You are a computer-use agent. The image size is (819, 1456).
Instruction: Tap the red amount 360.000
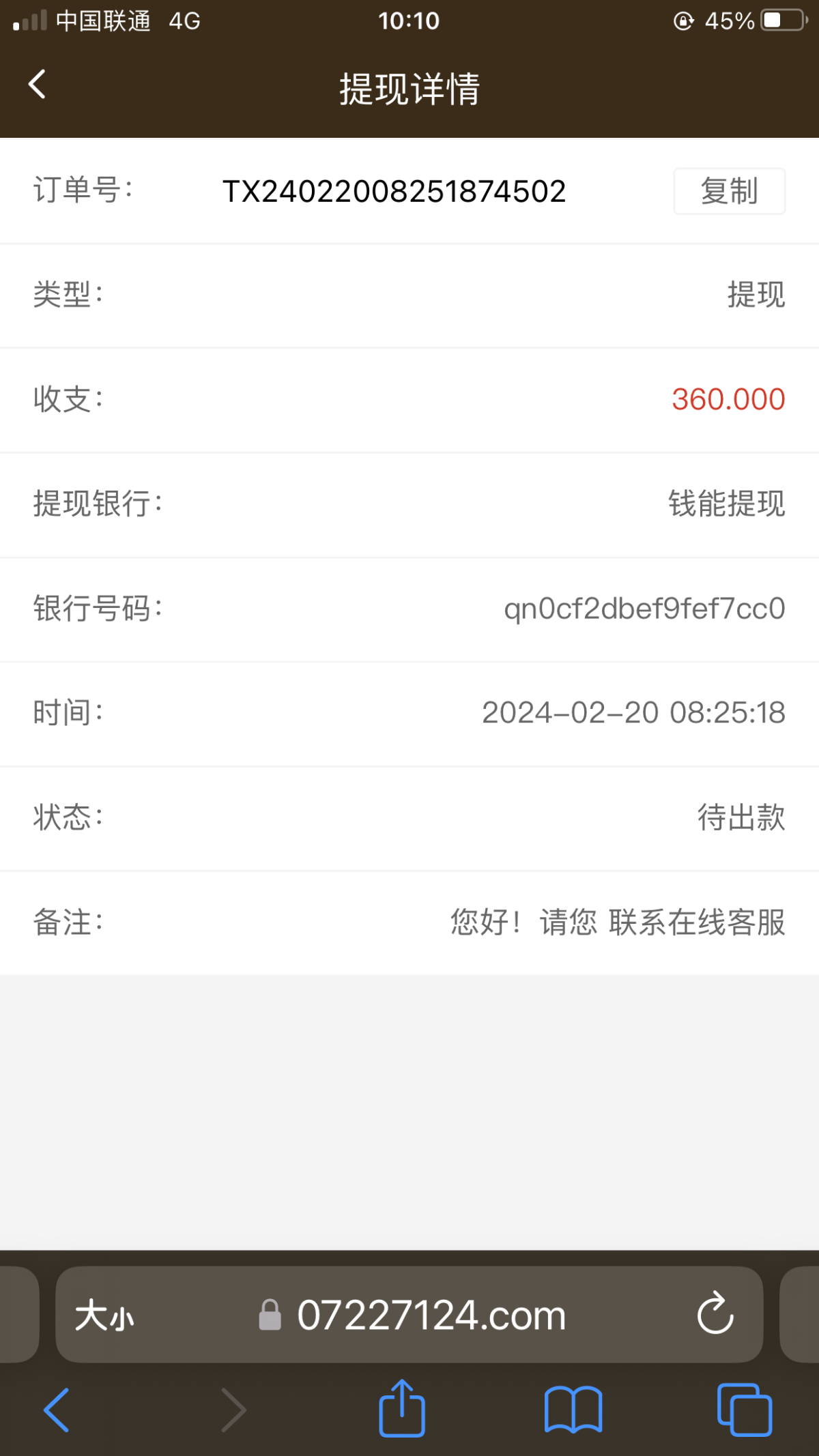coord(727,400)
